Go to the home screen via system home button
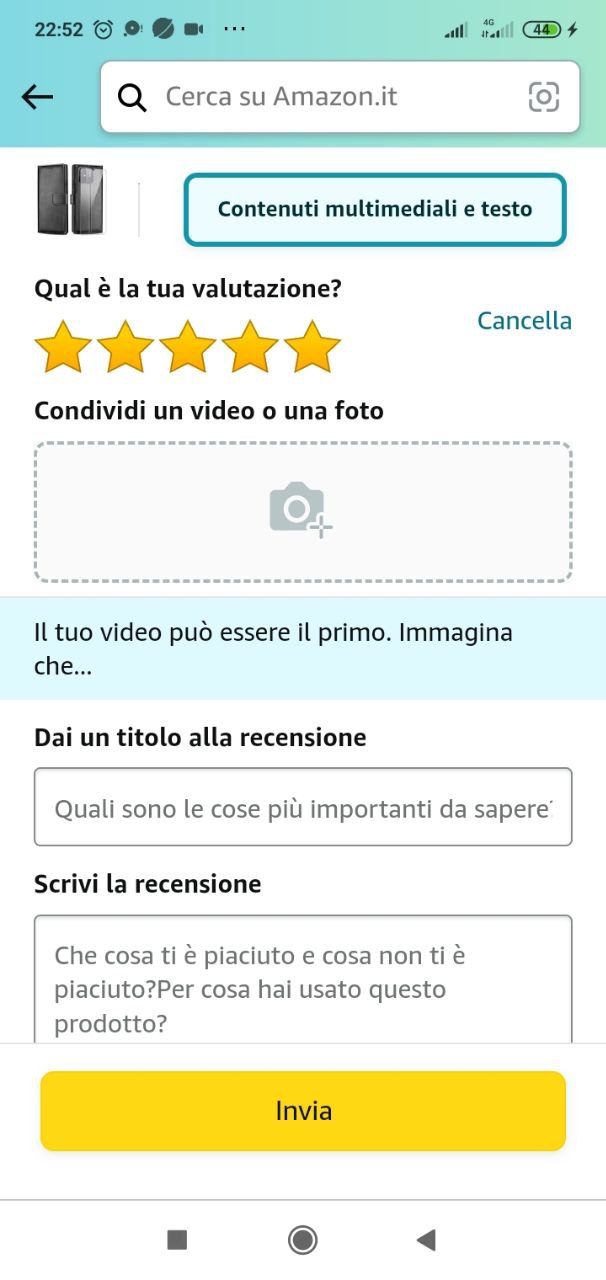The height and width of the screenshot is (1280, 606). point(303,1240)
